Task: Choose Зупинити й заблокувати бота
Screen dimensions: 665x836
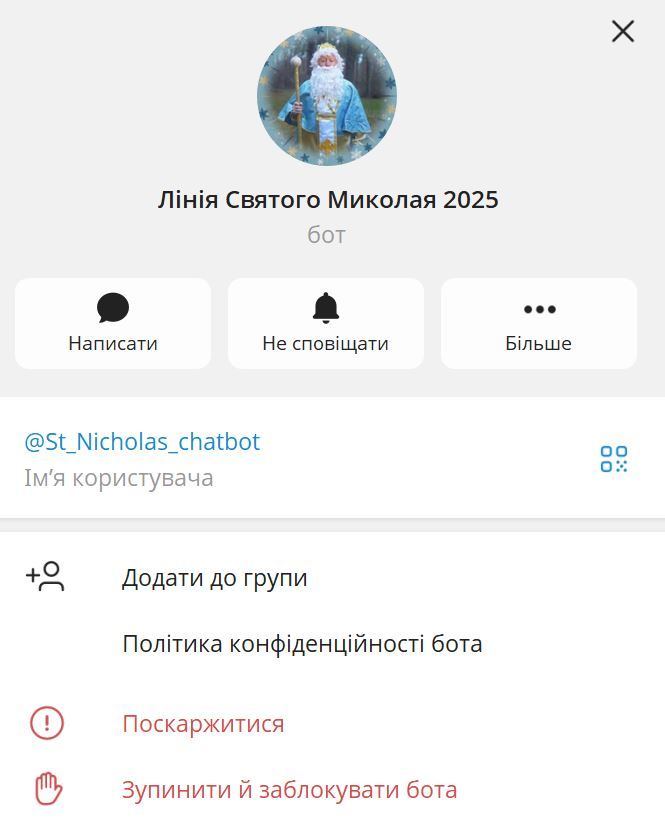Action: (289, 790)
